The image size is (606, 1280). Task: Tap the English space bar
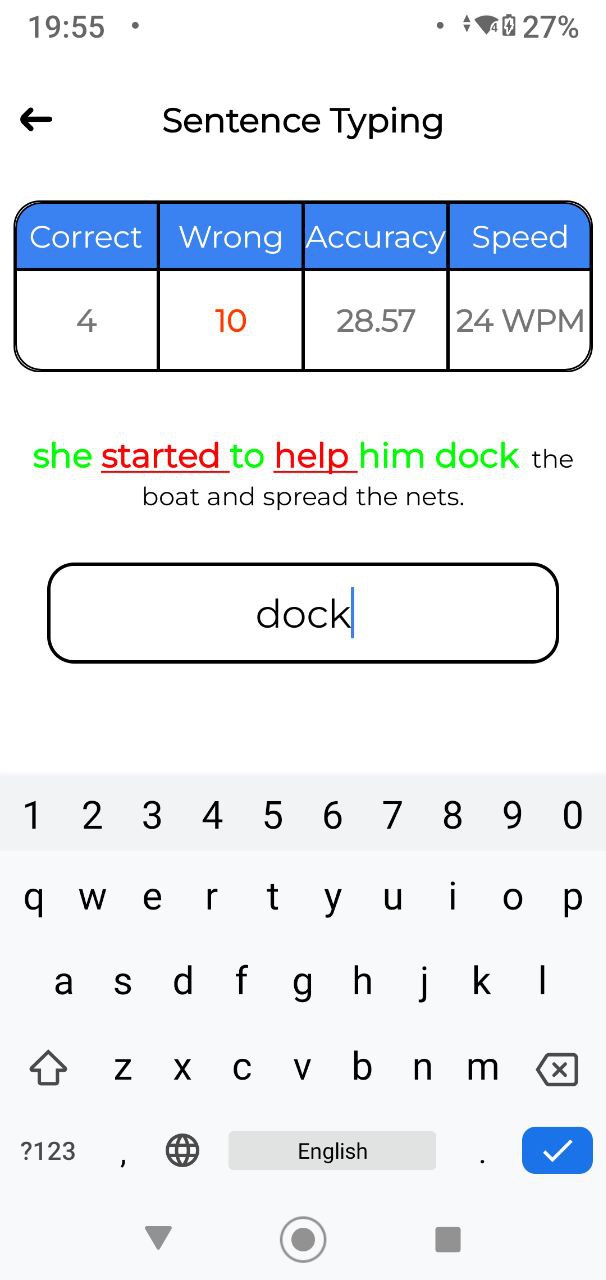pos(332,1151)
